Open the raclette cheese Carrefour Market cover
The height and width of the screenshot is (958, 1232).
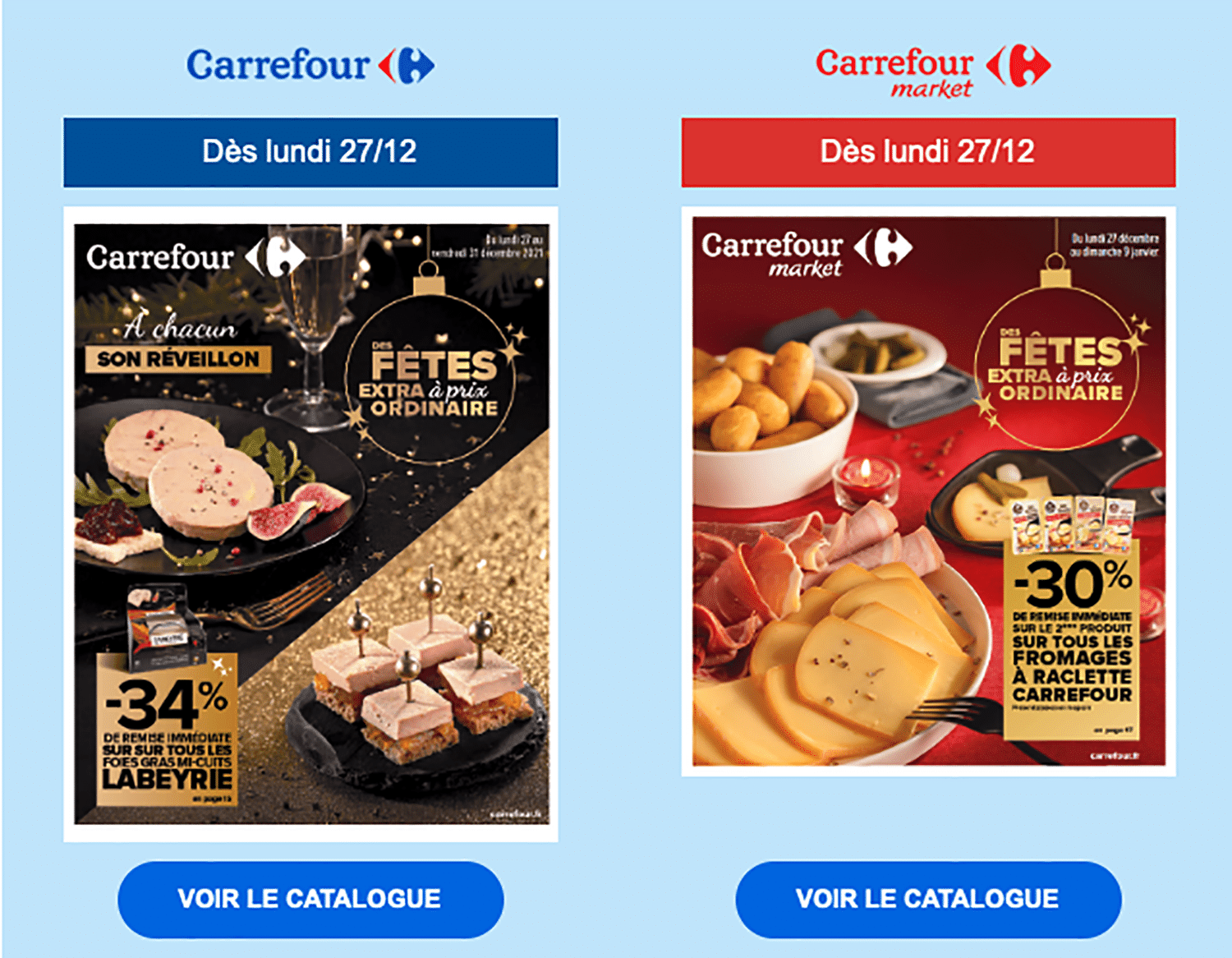928,491
